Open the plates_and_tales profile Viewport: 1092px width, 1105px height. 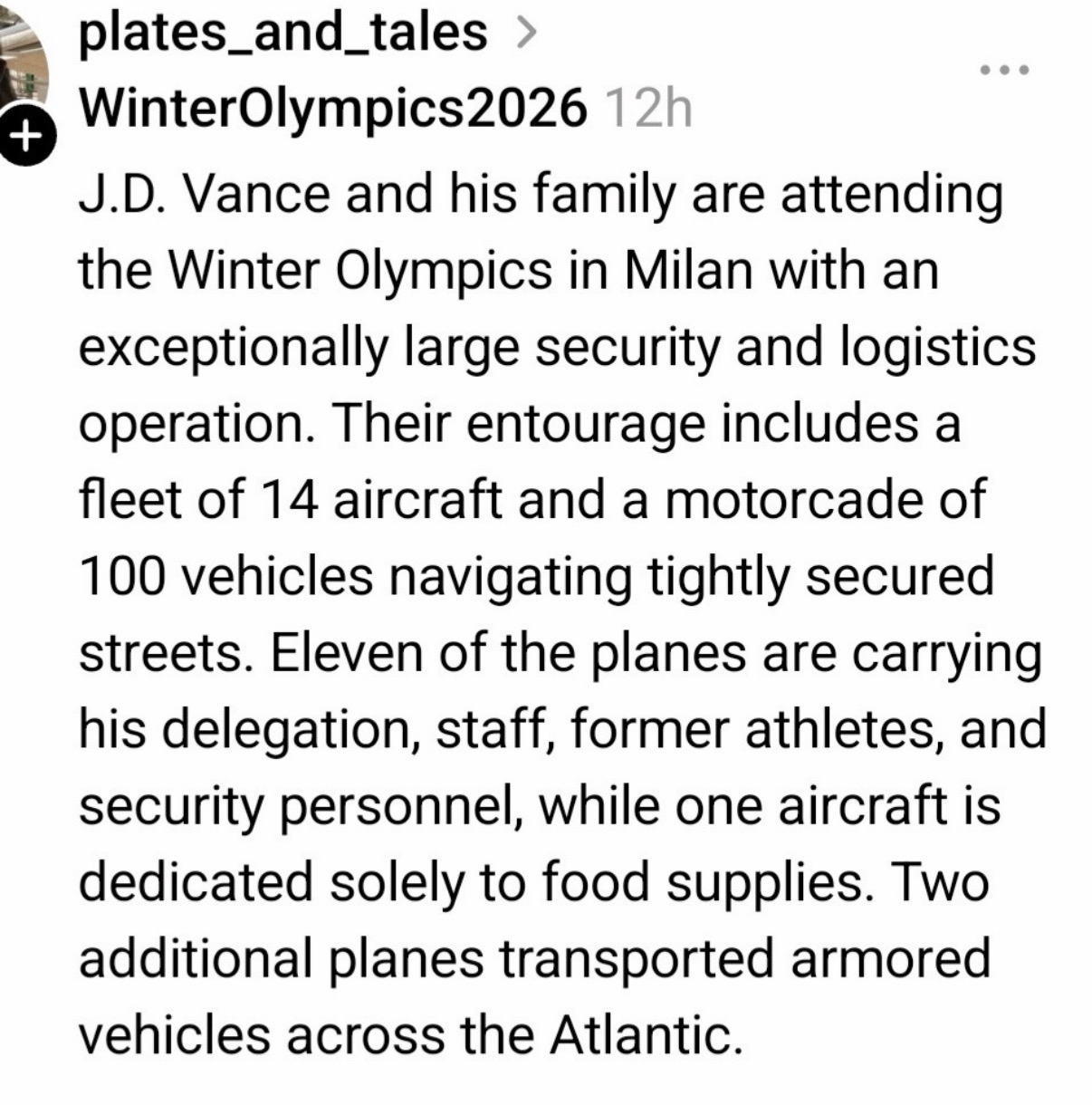pos(283,34)
